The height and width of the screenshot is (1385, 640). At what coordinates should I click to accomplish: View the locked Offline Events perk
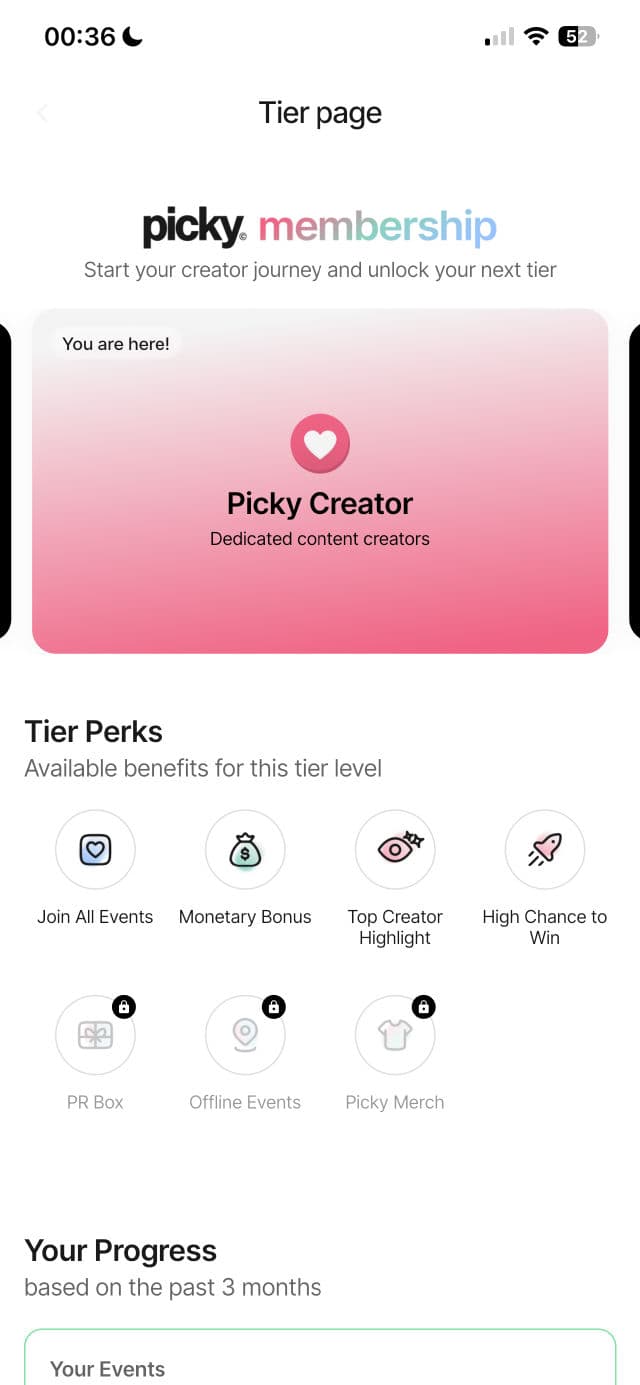tap(245, 1035)
